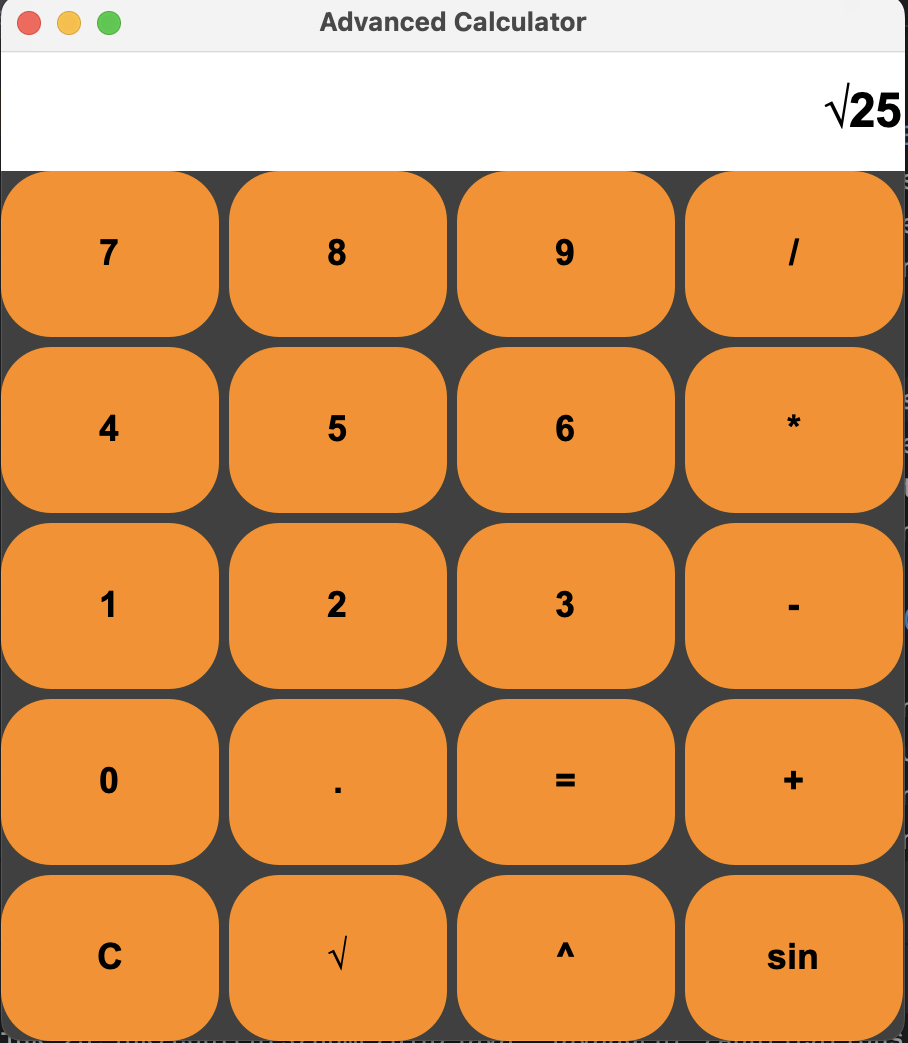Select the division operator

[793, 253]
